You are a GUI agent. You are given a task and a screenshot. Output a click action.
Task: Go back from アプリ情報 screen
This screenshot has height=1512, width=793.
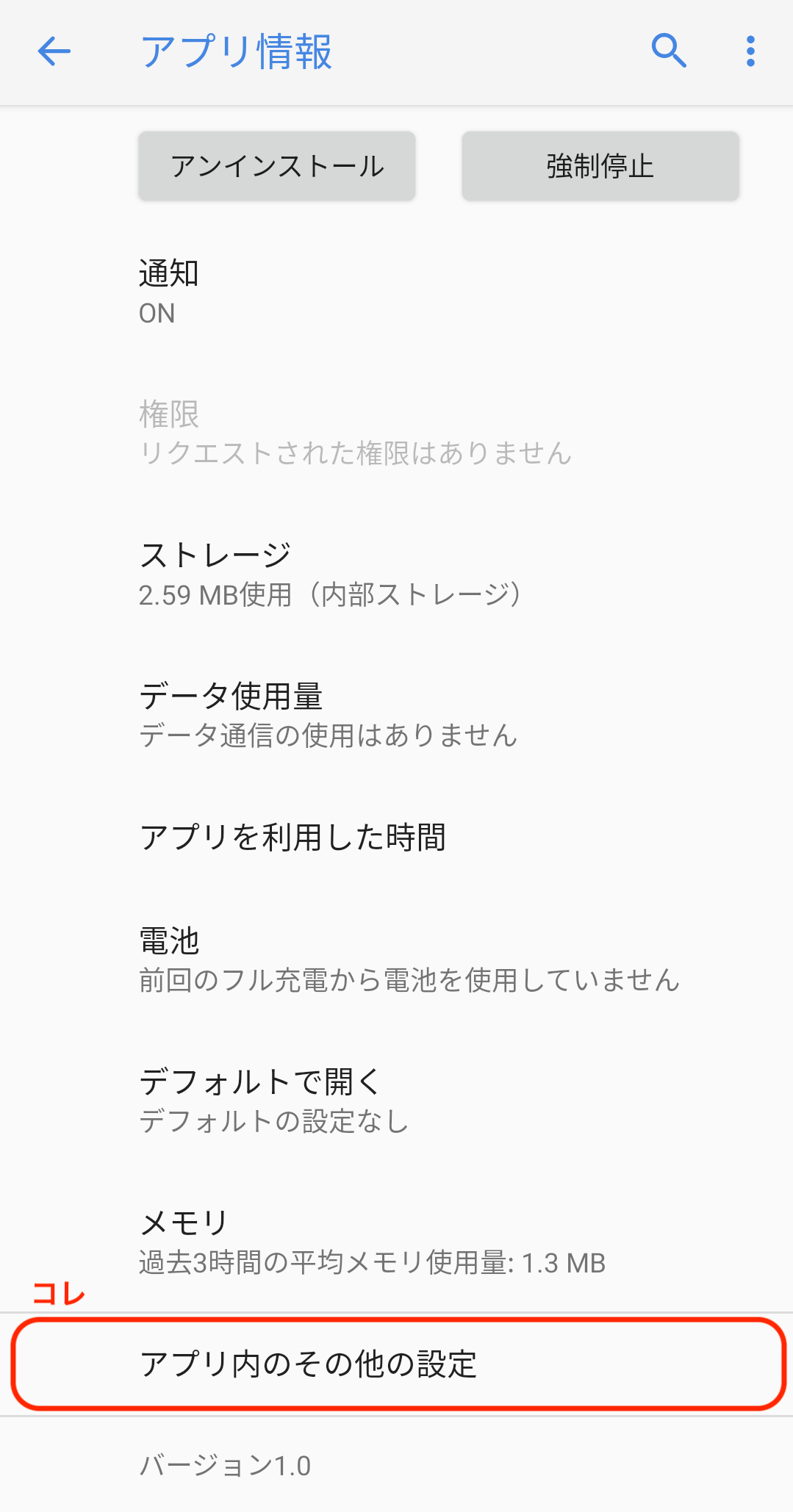click(54, 51)
